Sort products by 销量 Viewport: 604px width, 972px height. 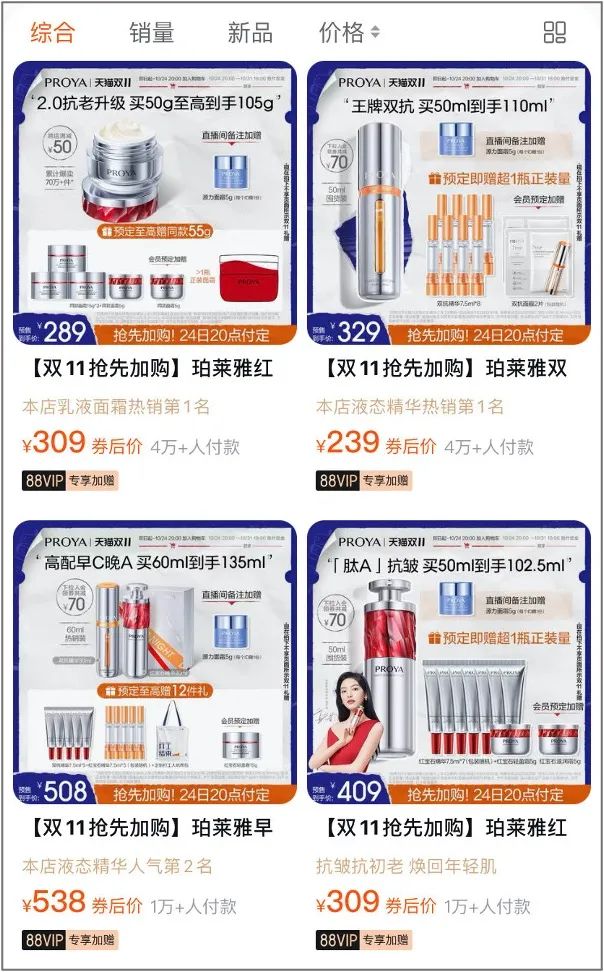(151, 32)
